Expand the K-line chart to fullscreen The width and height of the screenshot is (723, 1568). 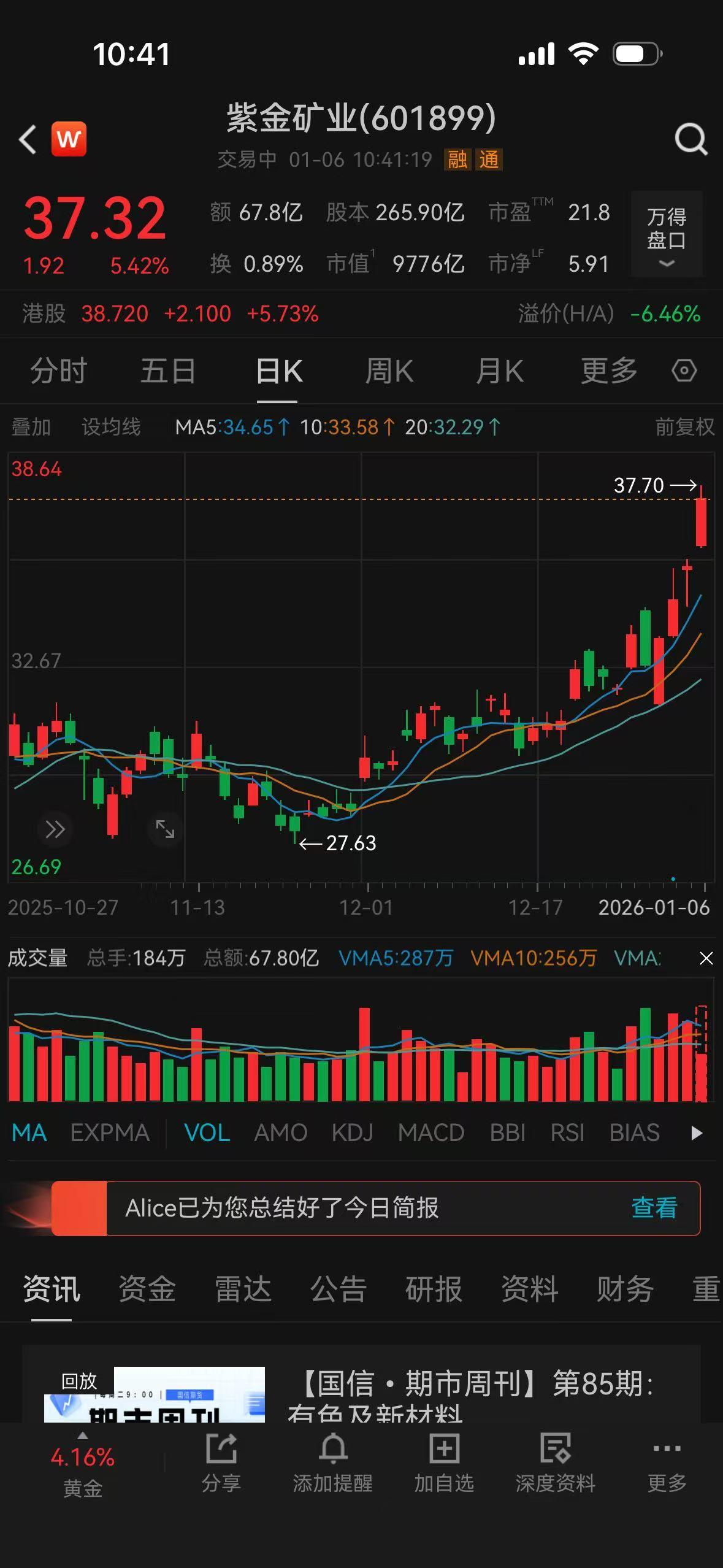(x=165, y=829)
